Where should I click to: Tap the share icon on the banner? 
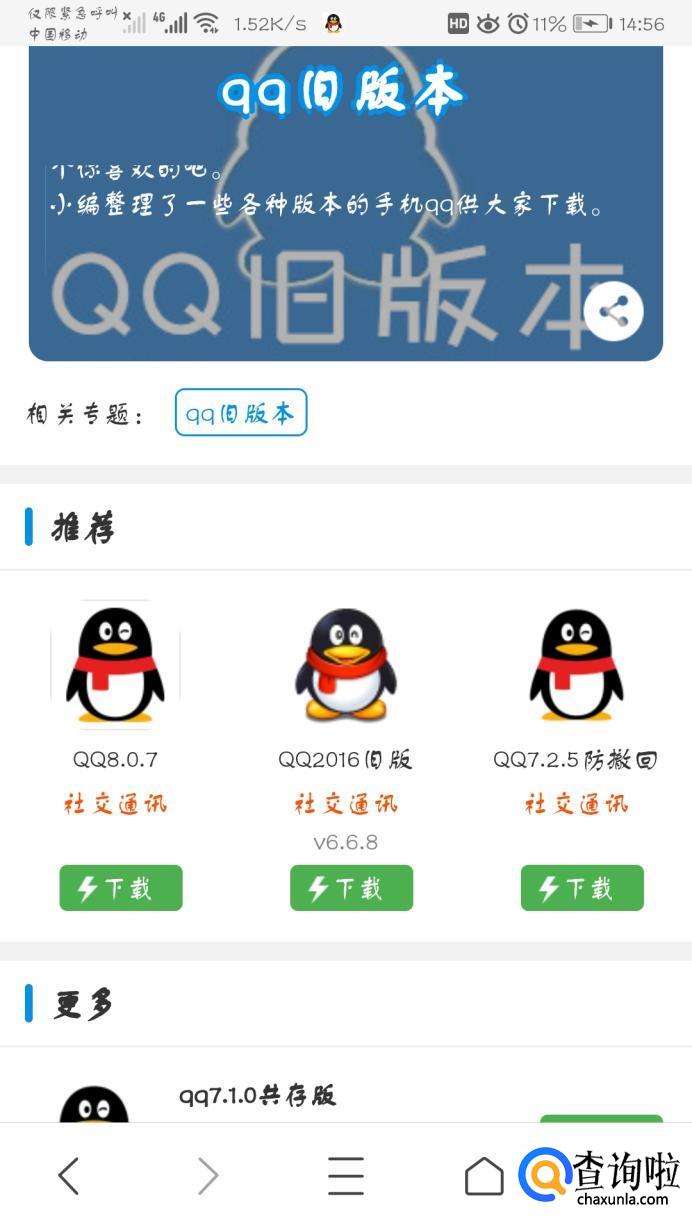613,312
